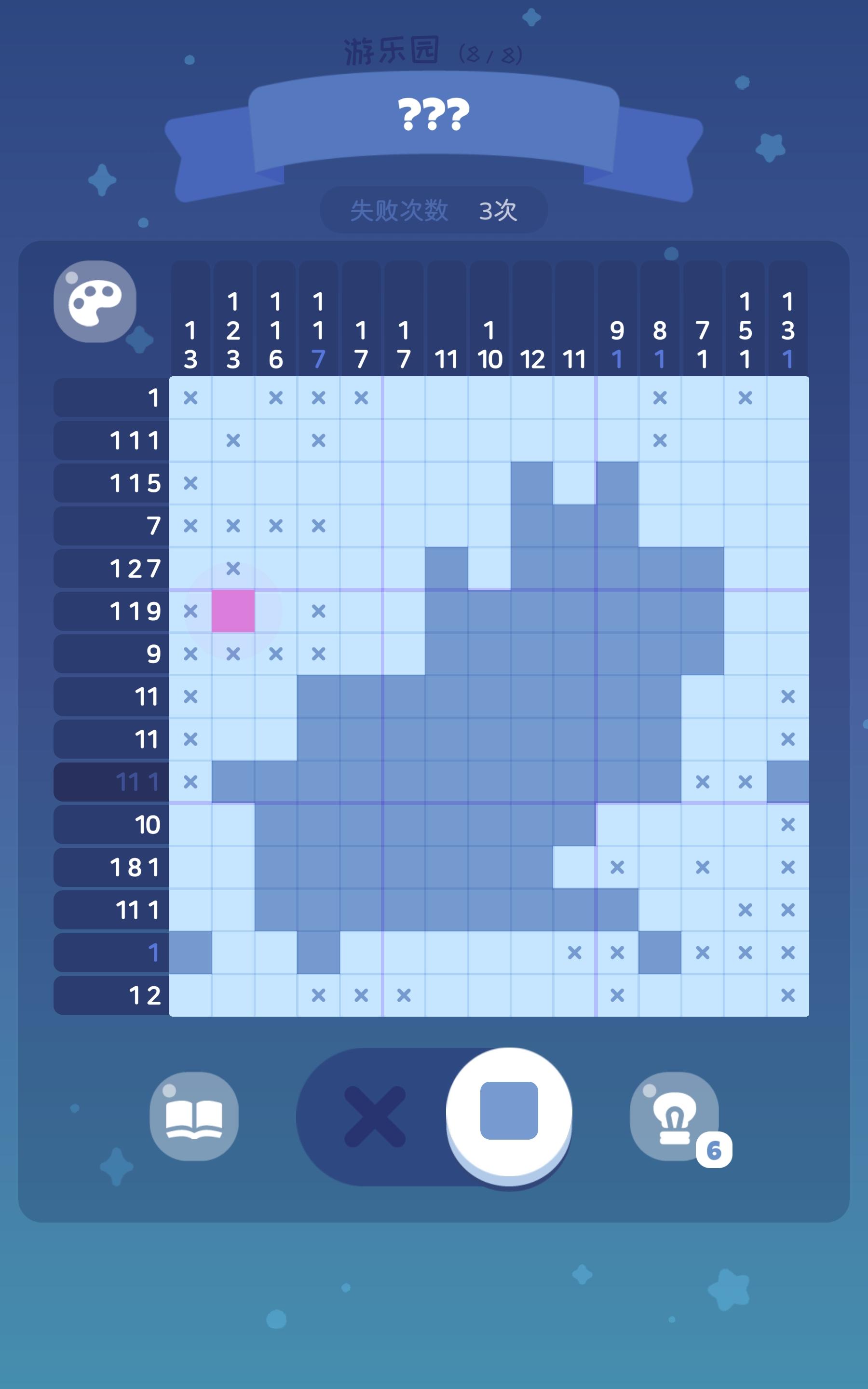Click the 失败次数 3次 counter
This screenshot has width=868, height=1389.
click(434, 211)
